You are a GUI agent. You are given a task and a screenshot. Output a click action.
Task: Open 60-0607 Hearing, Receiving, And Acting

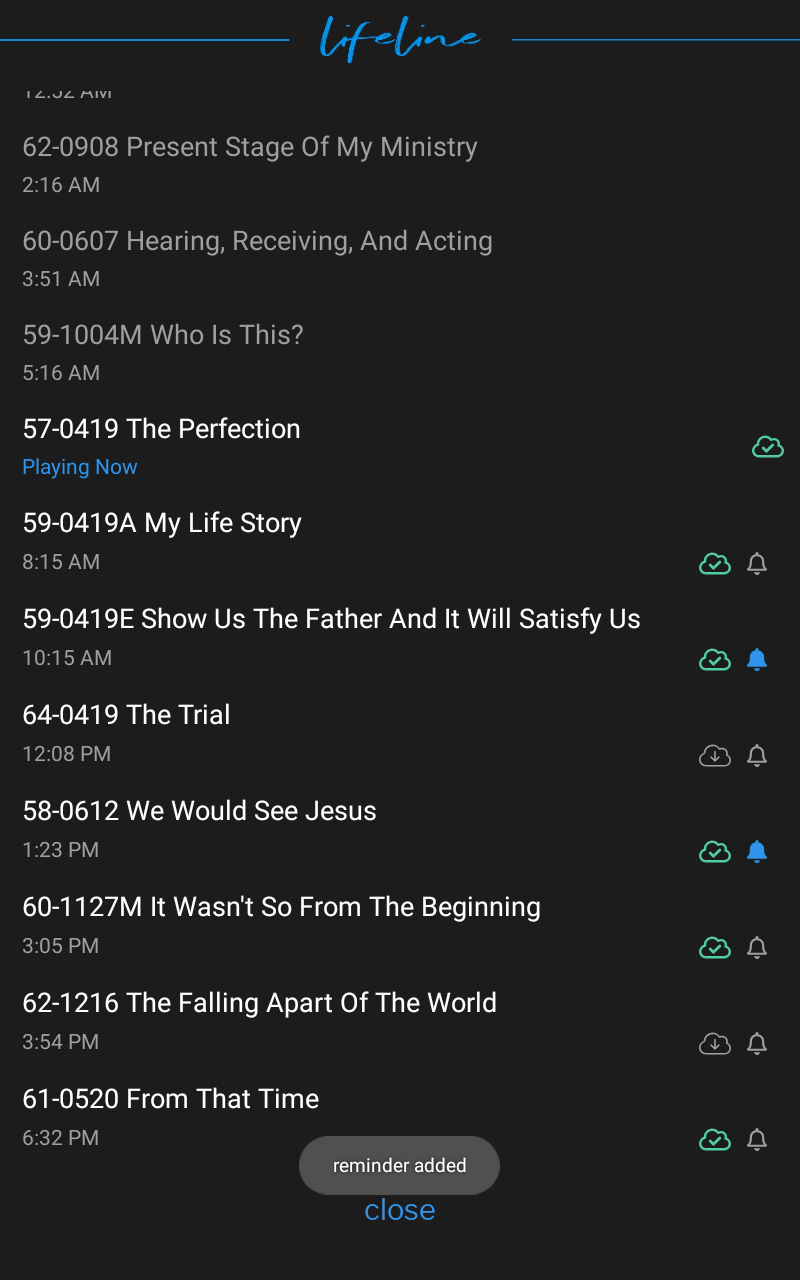click(x=400, y=258)
